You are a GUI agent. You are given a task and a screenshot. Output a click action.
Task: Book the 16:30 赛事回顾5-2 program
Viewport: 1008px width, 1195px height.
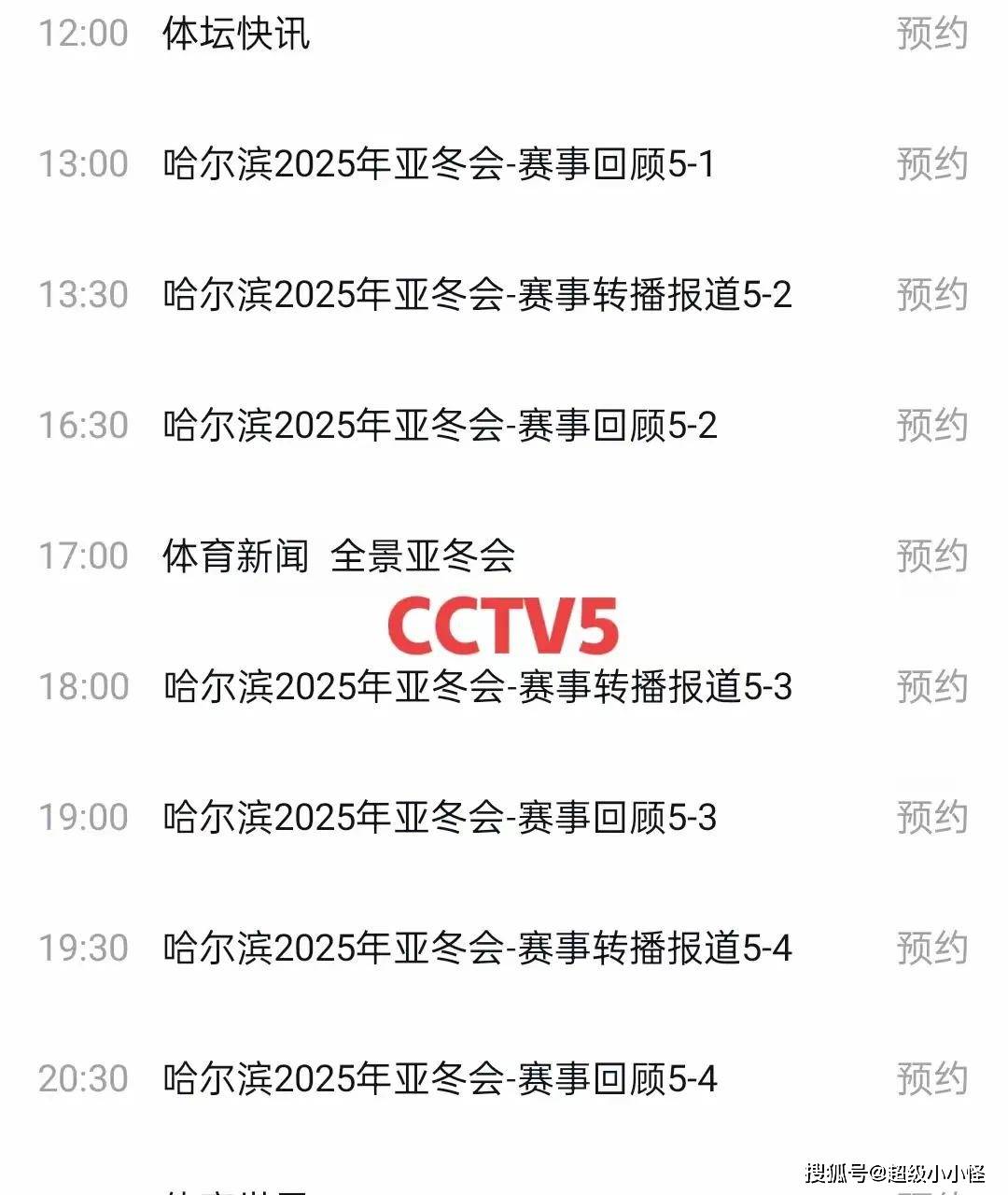(931, 426)
